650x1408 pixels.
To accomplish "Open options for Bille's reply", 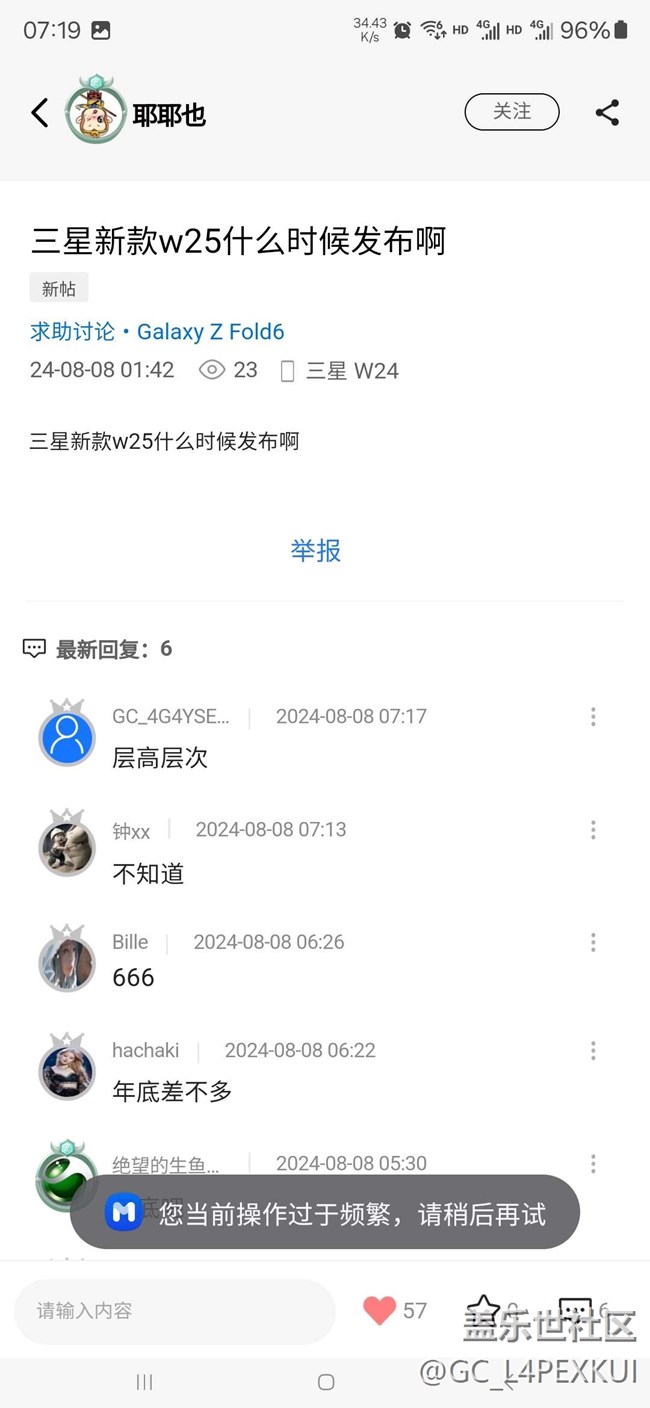I will [x=593, y=942].
